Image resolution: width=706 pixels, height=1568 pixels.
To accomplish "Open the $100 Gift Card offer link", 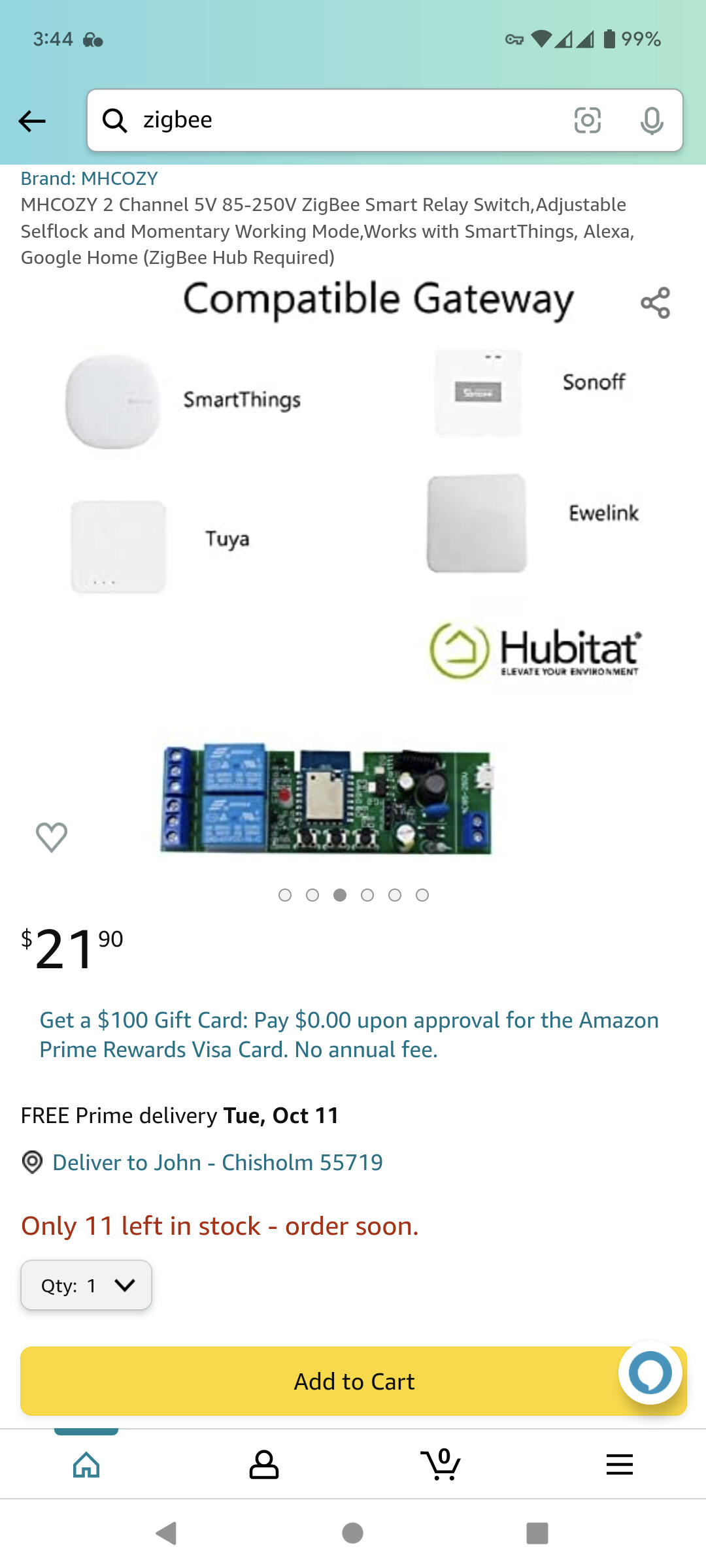I will 349,1034.
